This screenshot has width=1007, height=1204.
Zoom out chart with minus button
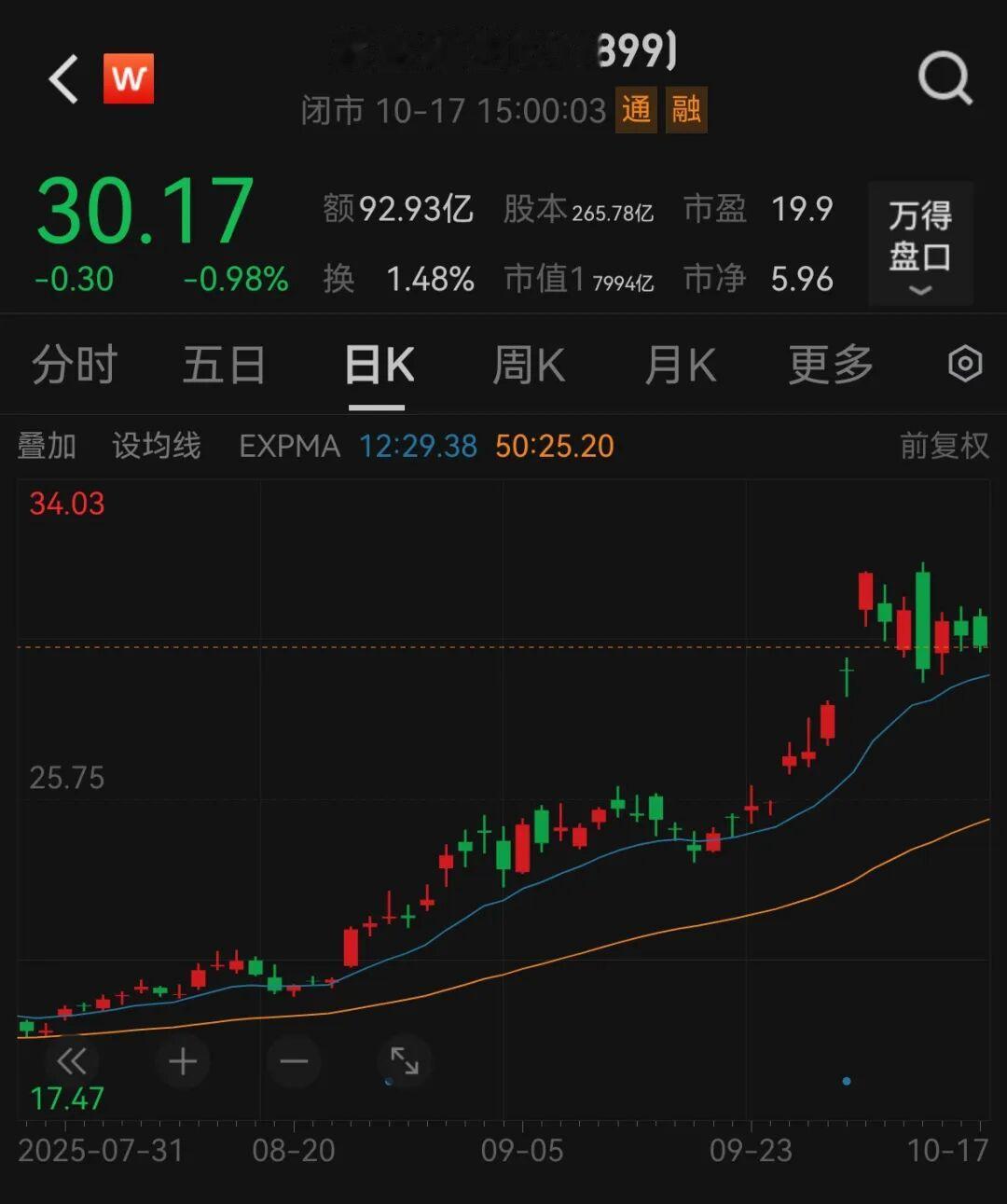point(294,1061)
